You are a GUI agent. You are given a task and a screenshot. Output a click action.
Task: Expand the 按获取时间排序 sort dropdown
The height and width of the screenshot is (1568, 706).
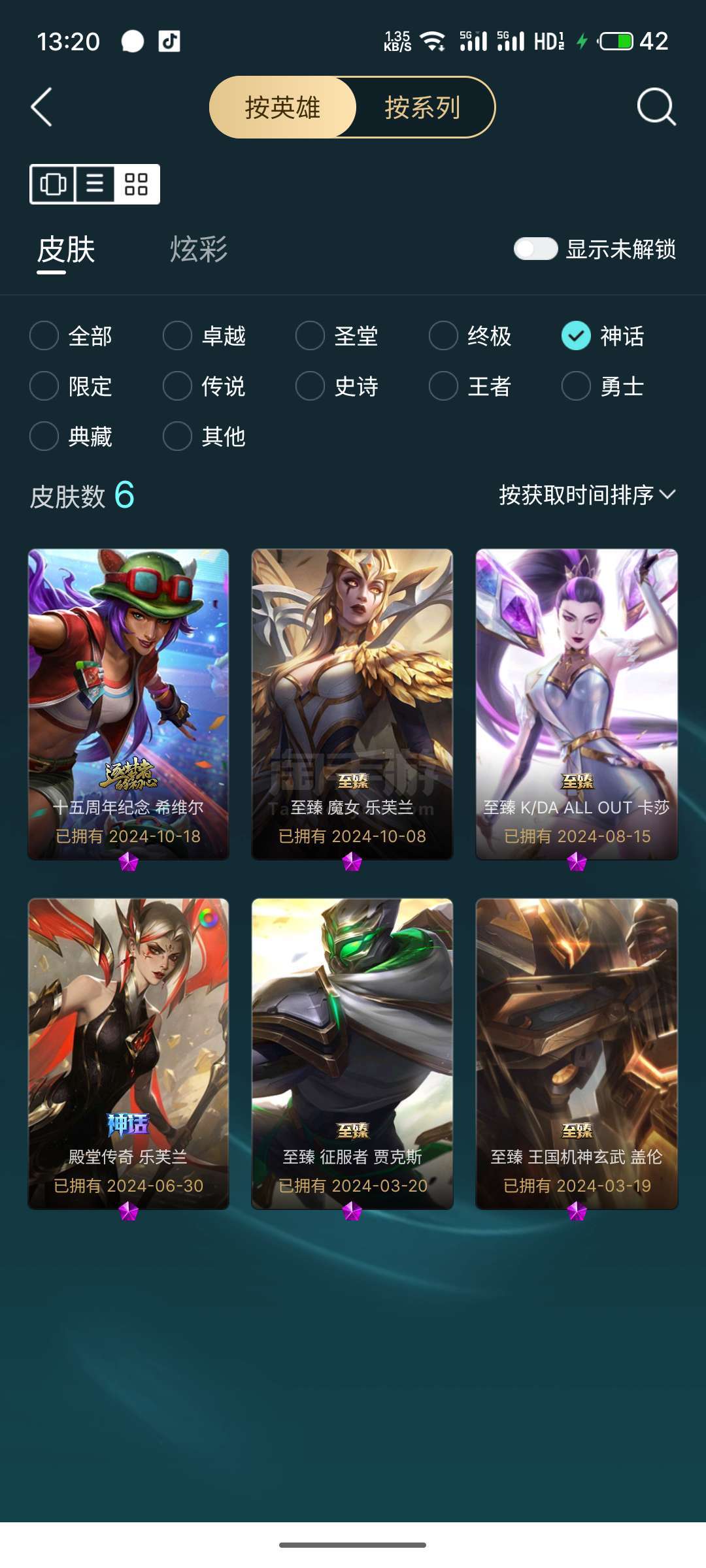pyautogui.click(x=587, y=495)
